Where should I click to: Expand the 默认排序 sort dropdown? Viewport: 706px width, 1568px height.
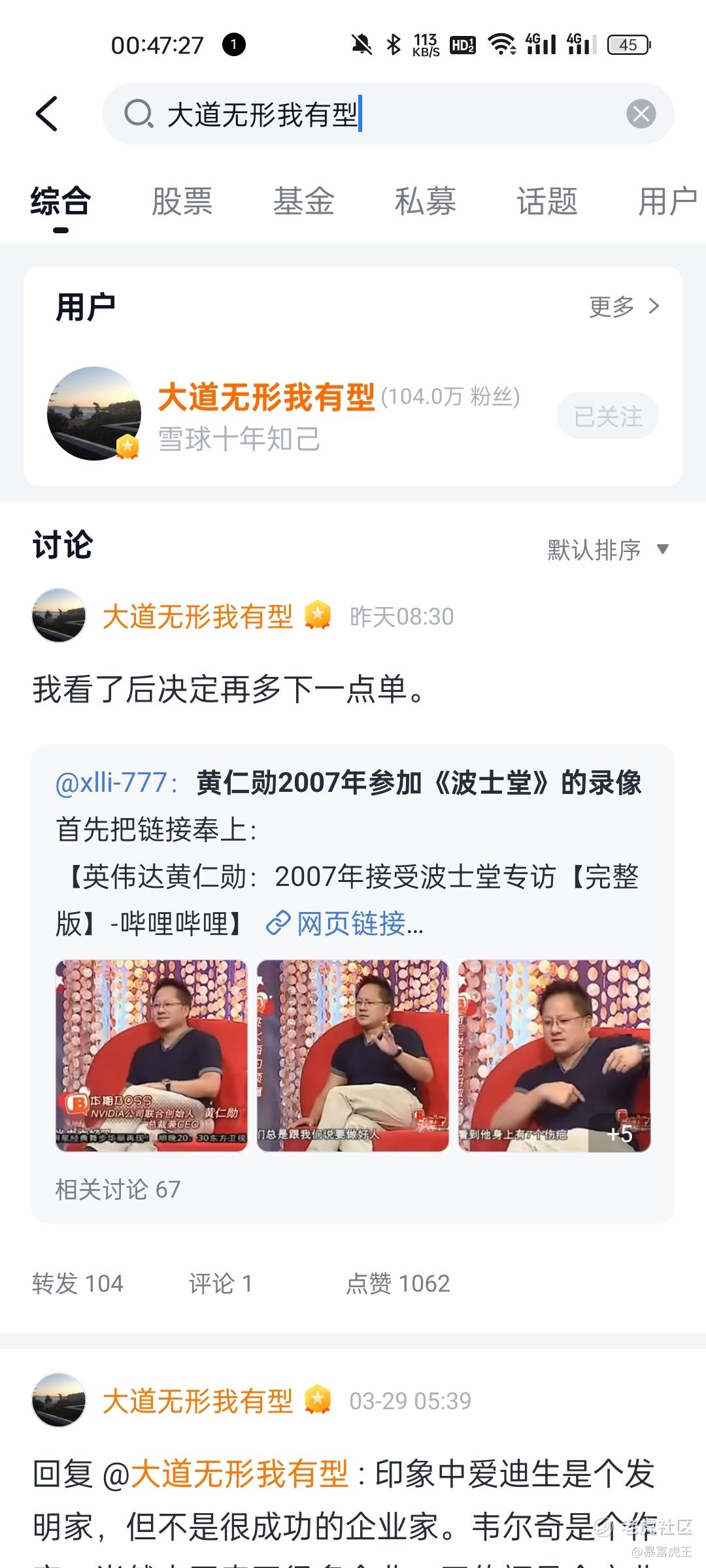[608, 549]
